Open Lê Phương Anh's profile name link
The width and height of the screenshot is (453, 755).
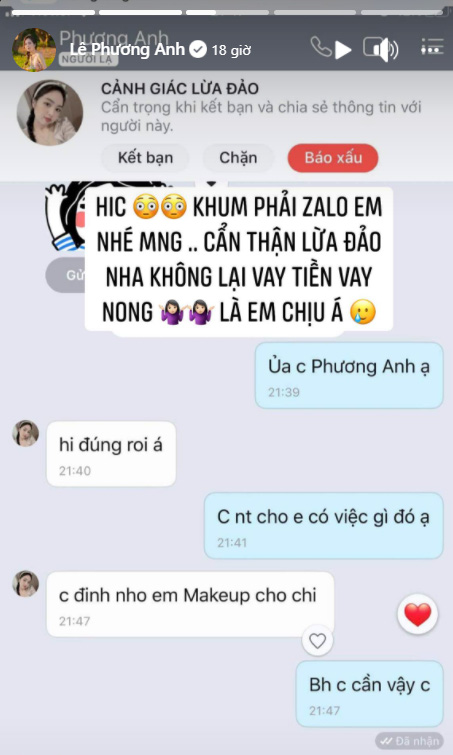click(128, 49)
